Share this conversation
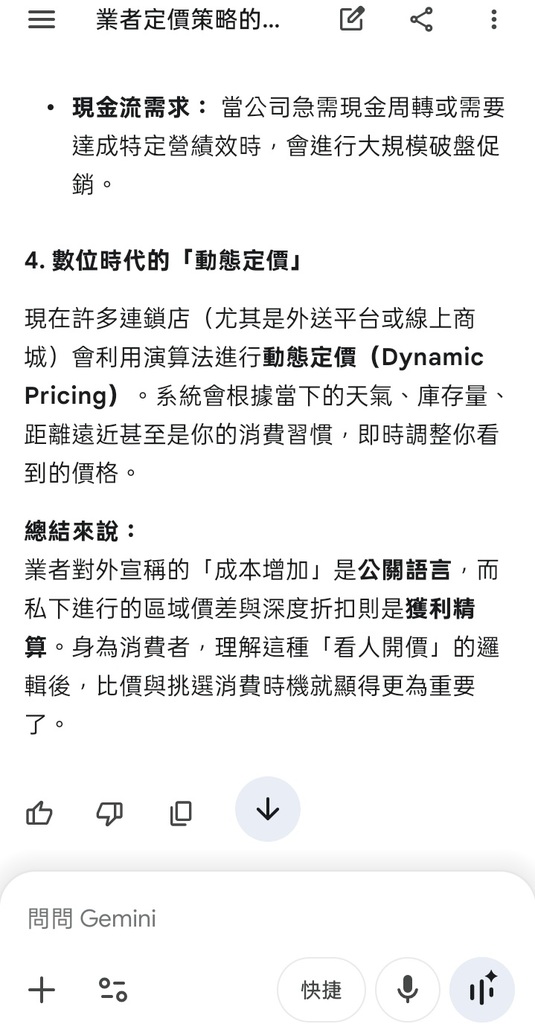The height and width of the screenshot is (1024, 535). (x=422, y=20)
